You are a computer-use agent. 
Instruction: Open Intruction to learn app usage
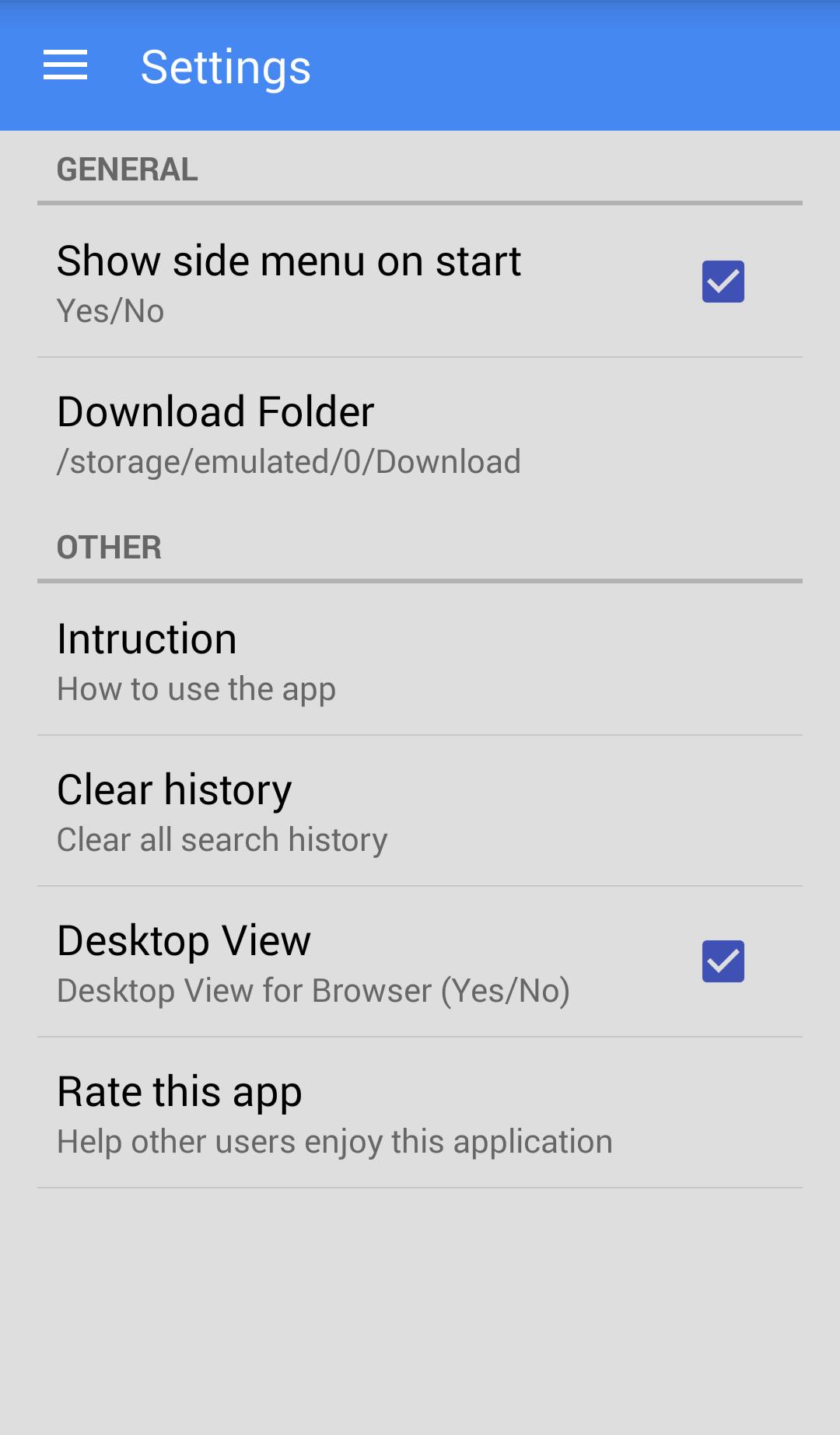pos(147,638)
